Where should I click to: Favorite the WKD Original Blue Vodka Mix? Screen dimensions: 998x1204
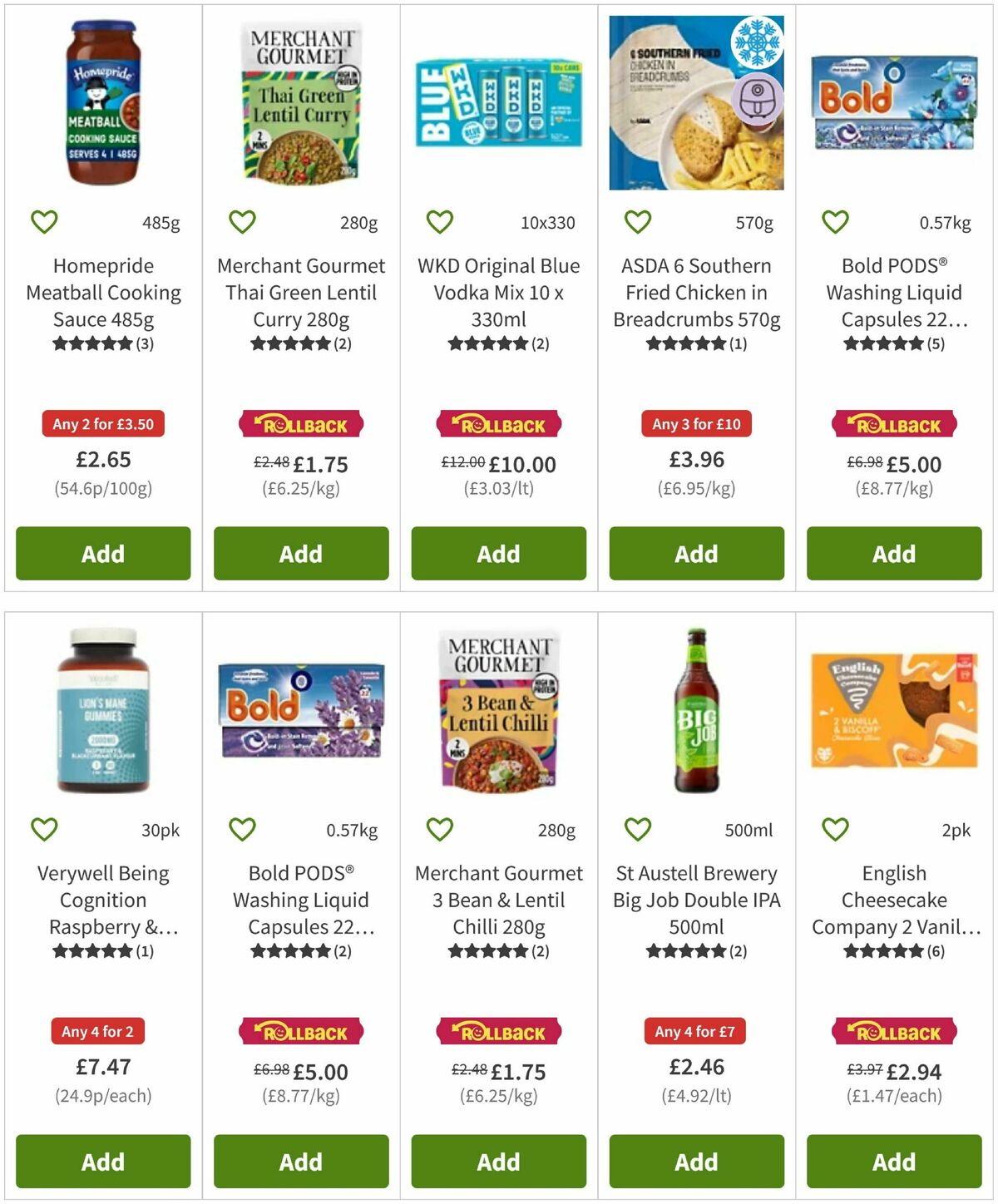point(438,222)
